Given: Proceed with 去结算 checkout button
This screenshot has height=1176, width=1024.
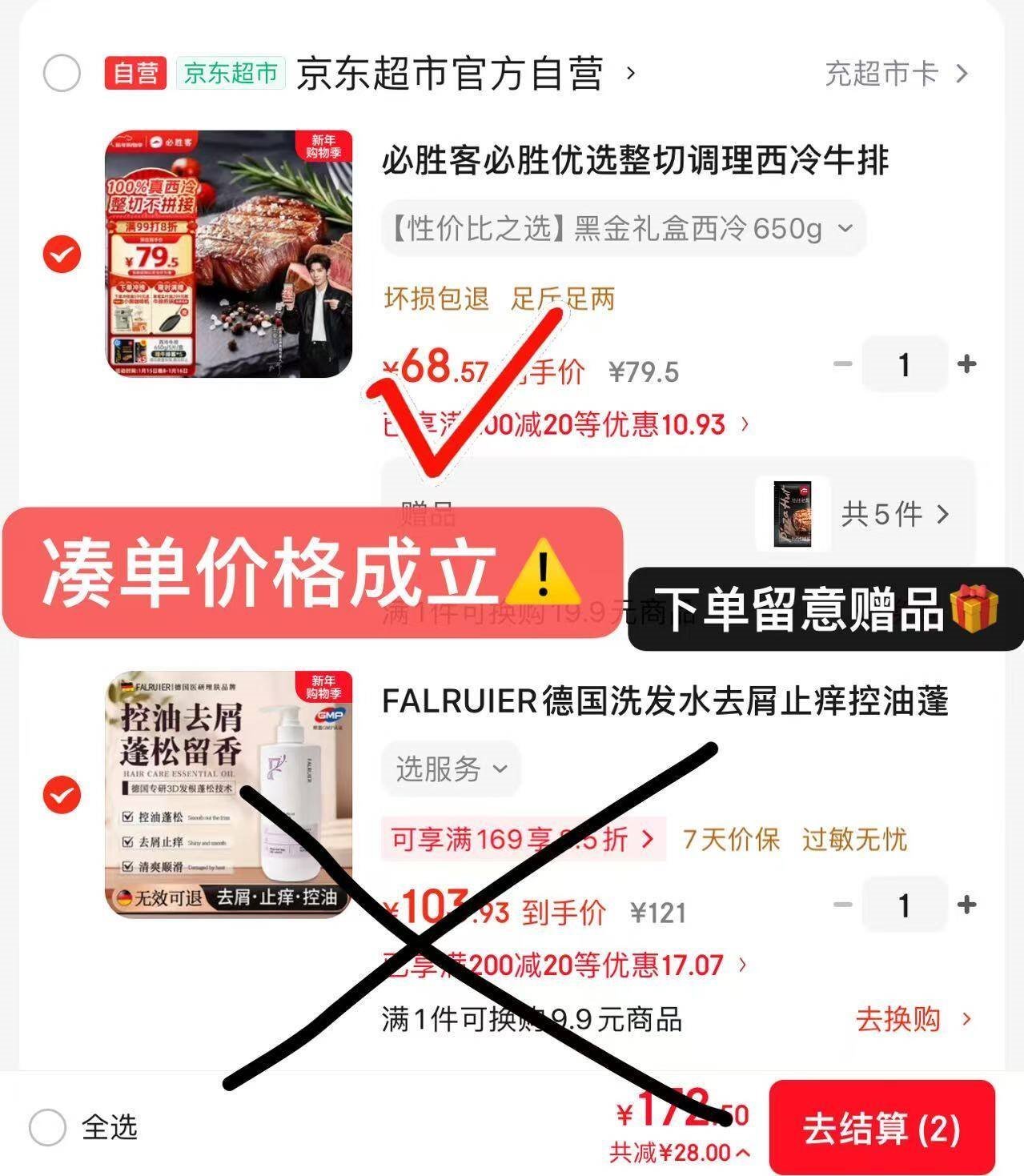Looking at the screenshot, I should pos(881,1128).
